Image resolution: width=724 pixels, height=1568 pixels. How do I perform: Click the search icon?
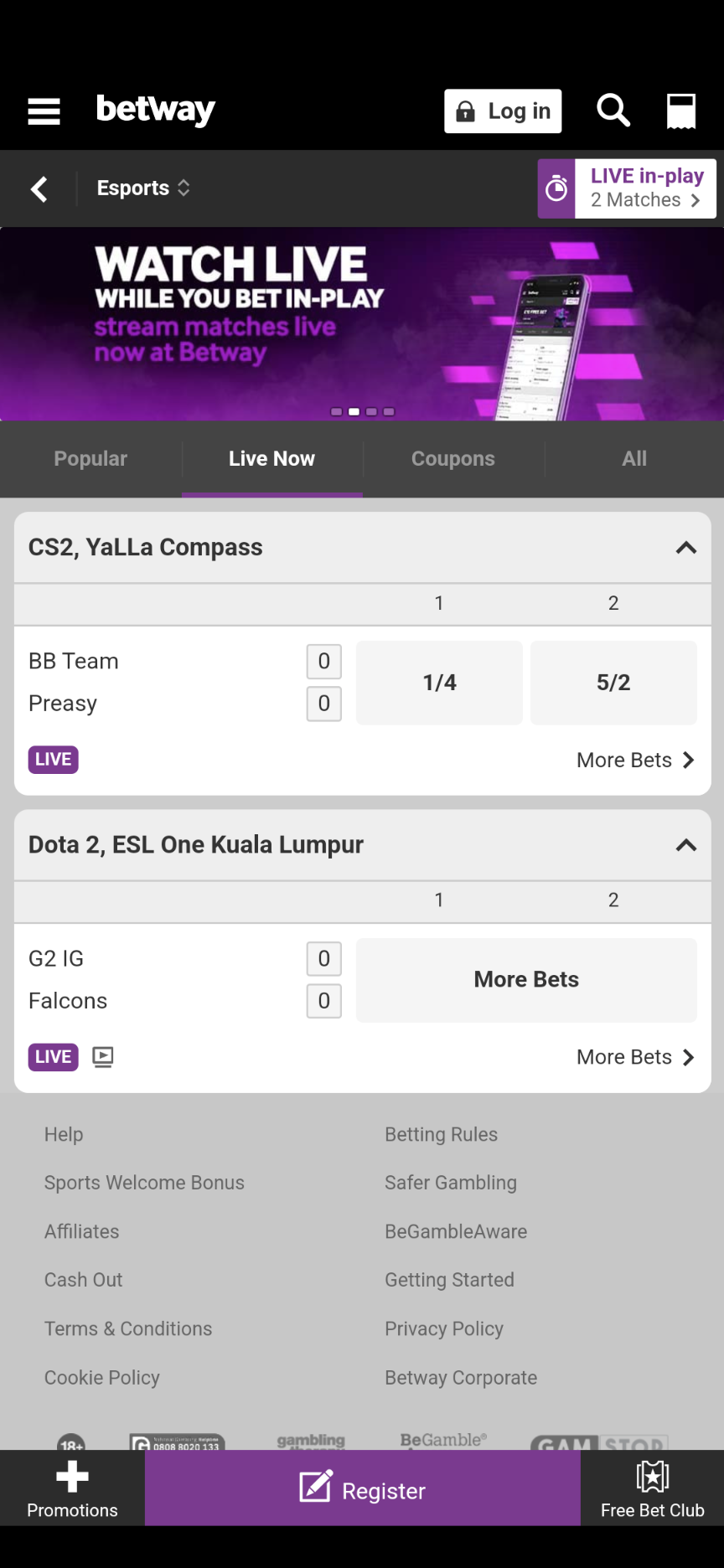tap(613, 110)
